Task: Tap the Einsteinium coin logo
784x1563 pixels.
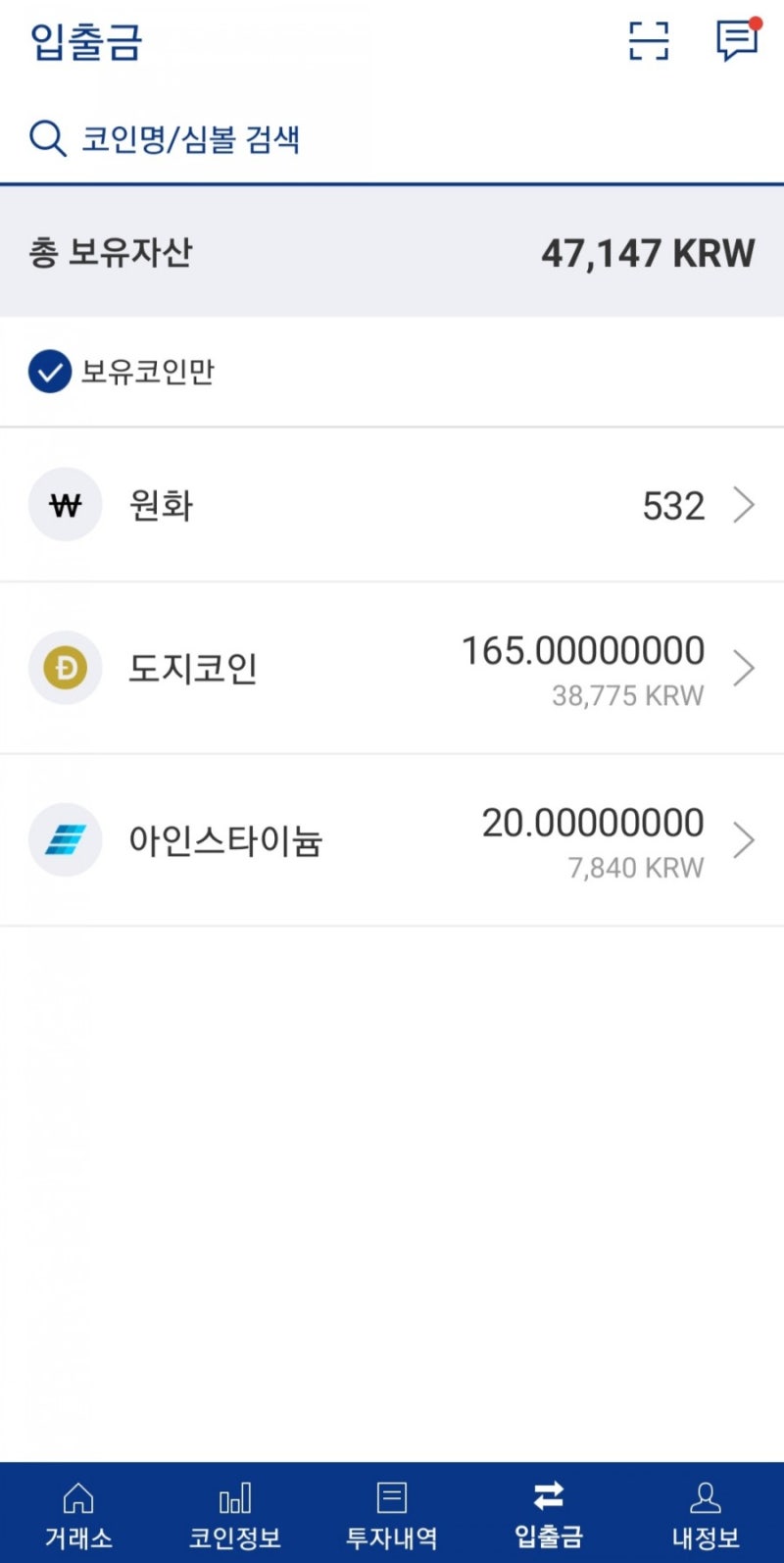Action: [x=65, y=839]
